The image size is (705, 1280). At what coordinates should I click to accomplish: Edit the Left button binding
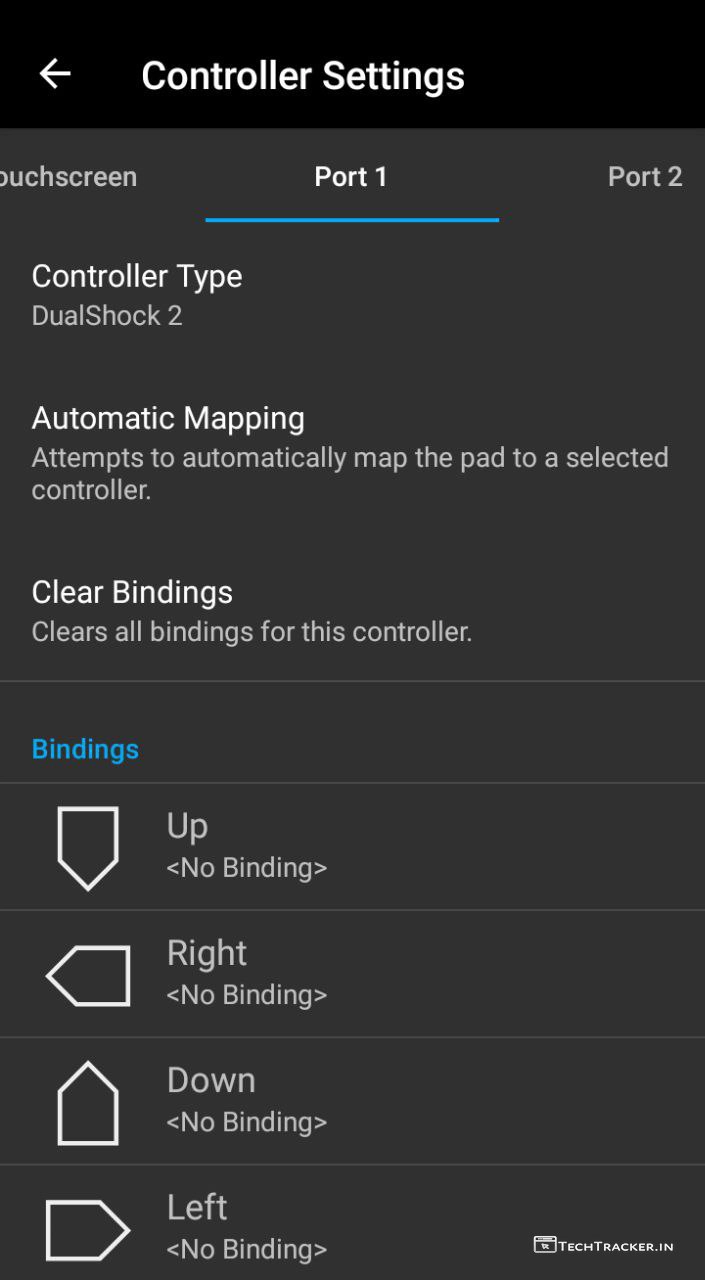pyautogui.click(x=246, y=1227)
